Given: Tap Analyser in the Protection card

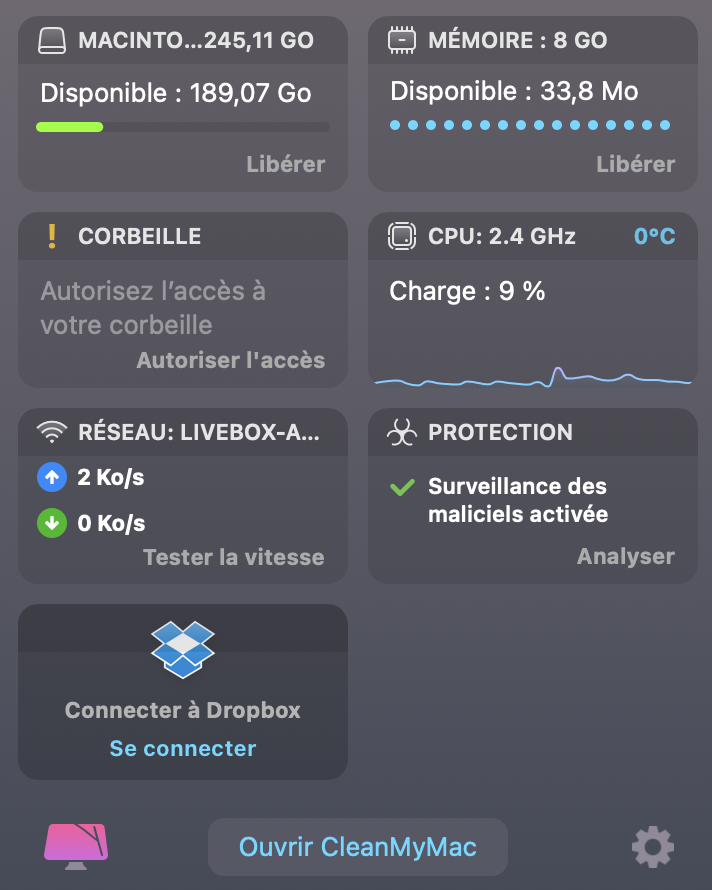Looking at the screenshot, I should pyautogui.click(x=625, y=556).
